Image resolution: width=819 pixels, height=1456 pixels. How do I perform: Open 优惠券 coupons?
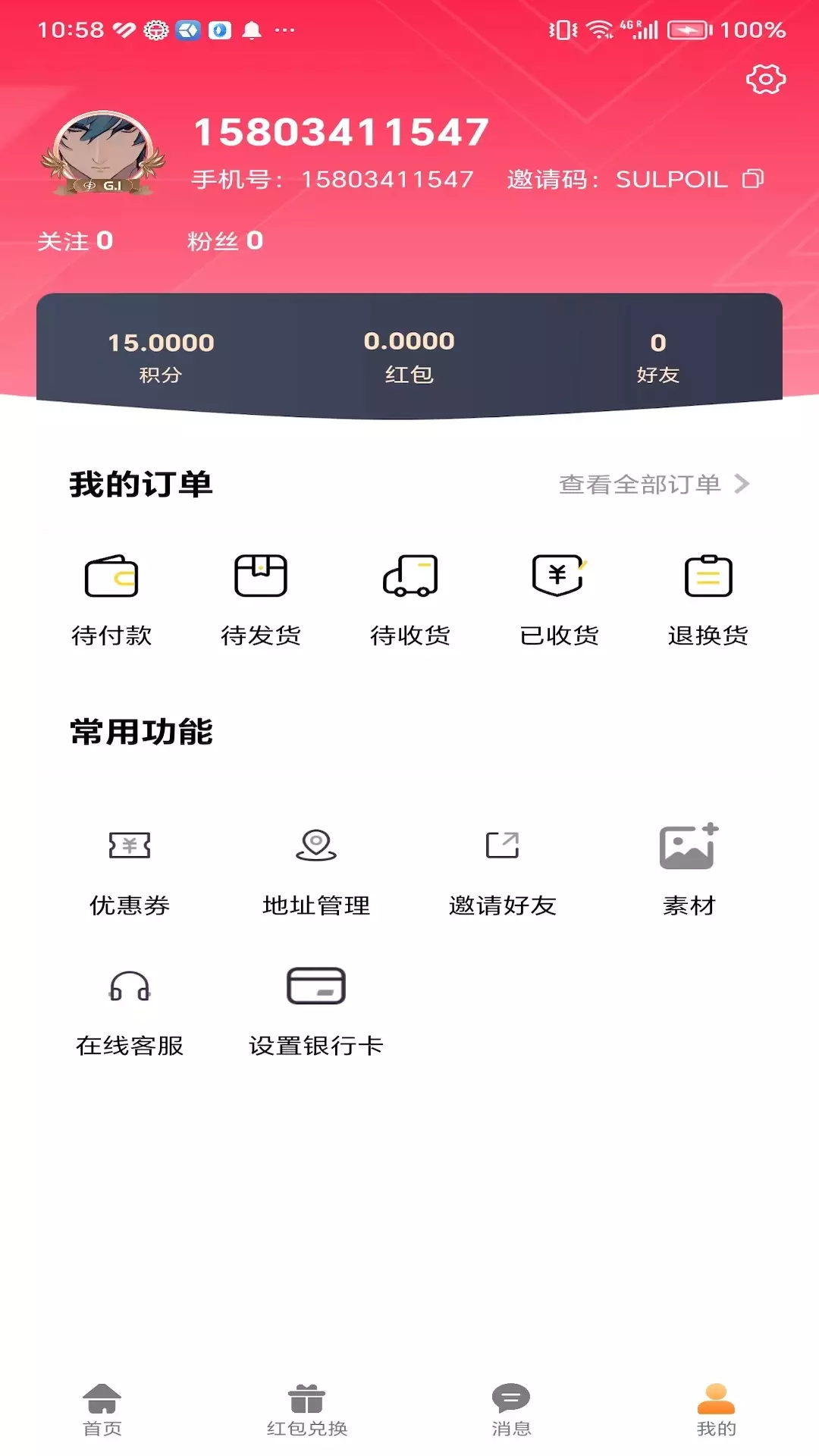coord(130,872)
